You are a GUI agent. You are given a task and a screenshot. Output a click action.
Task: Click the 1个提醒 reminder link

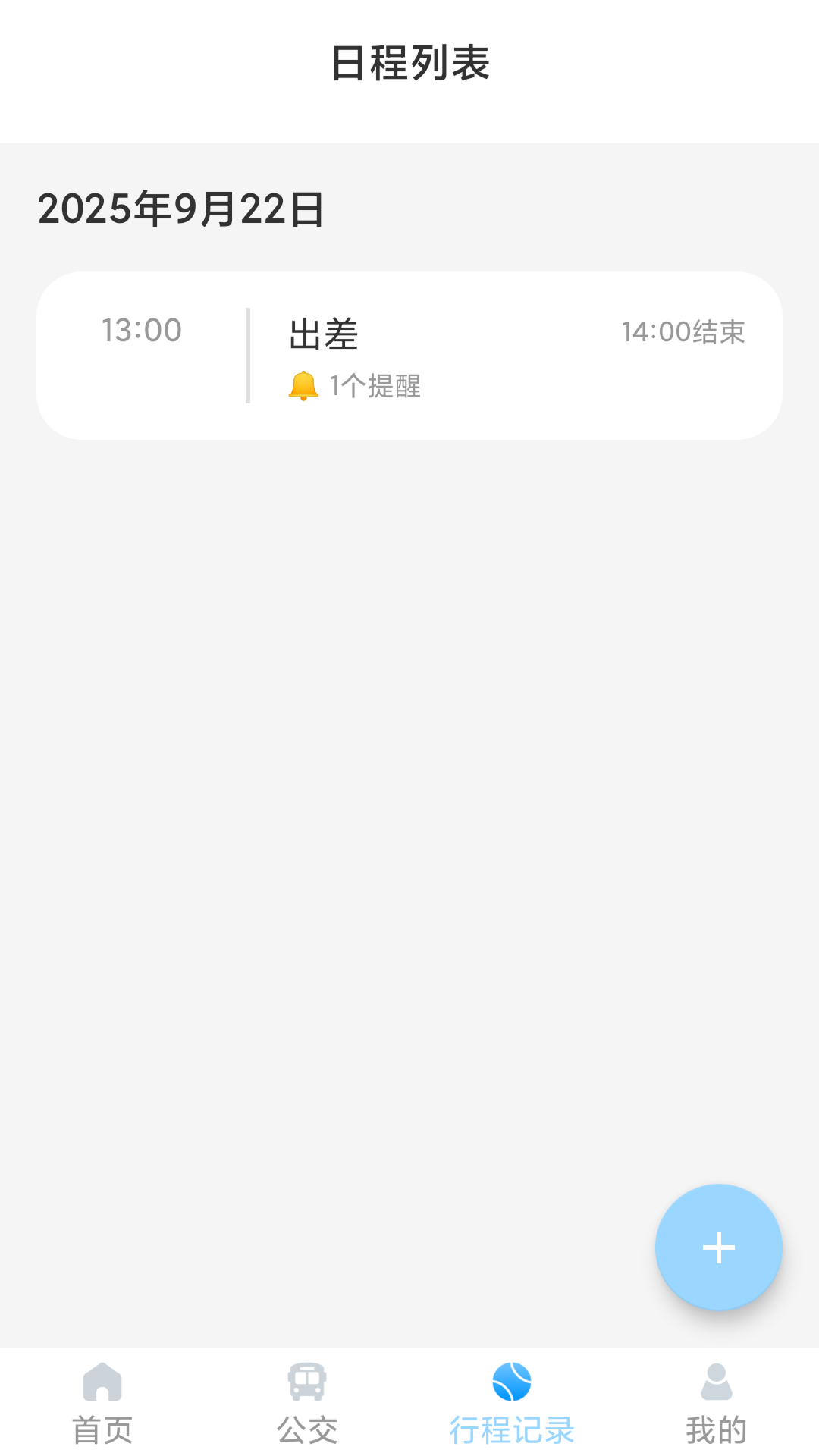pyautogui.click(x=376, y=385)
